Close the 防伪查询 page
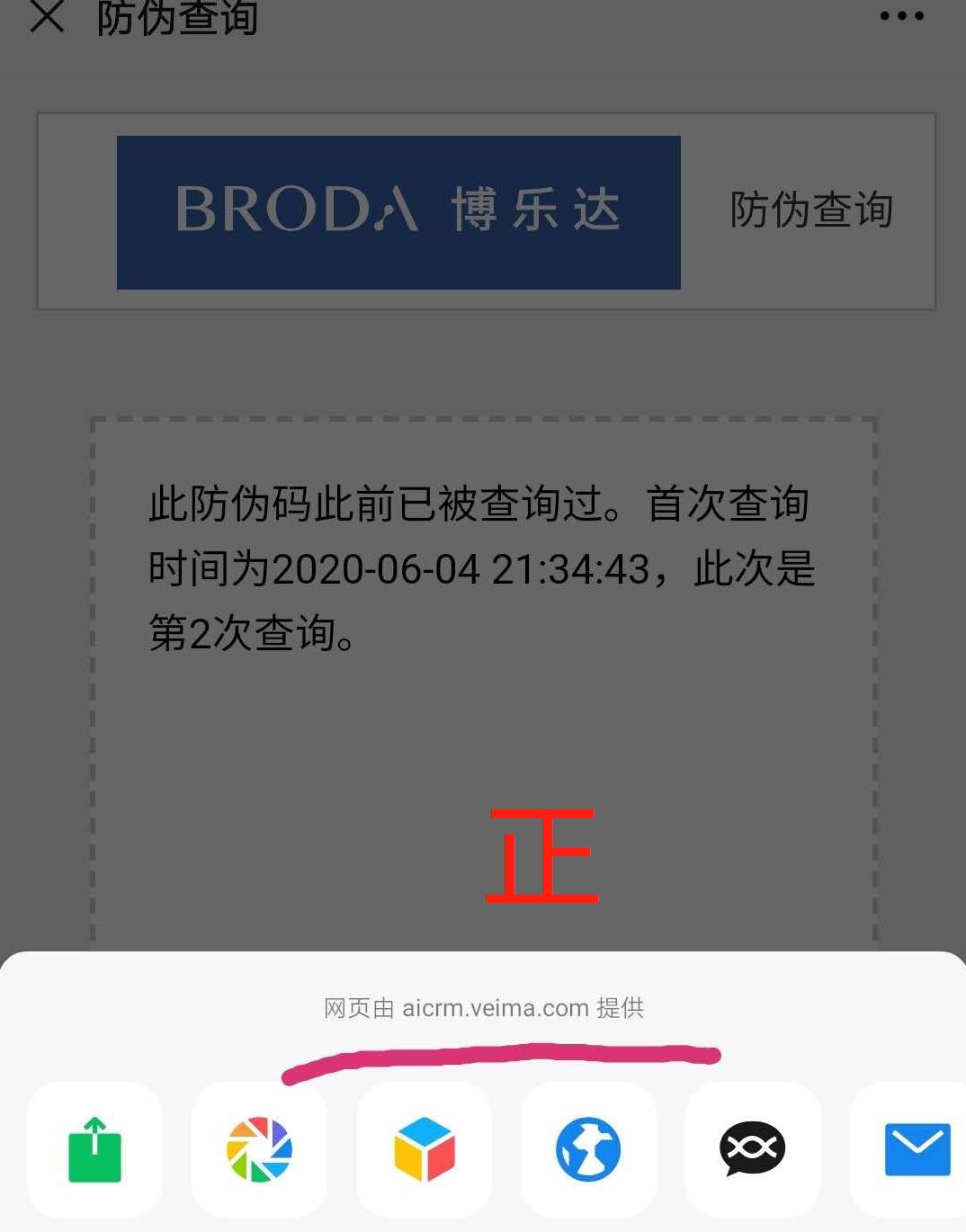Viewport: 966px width, 1232px height. click(47, 16)
